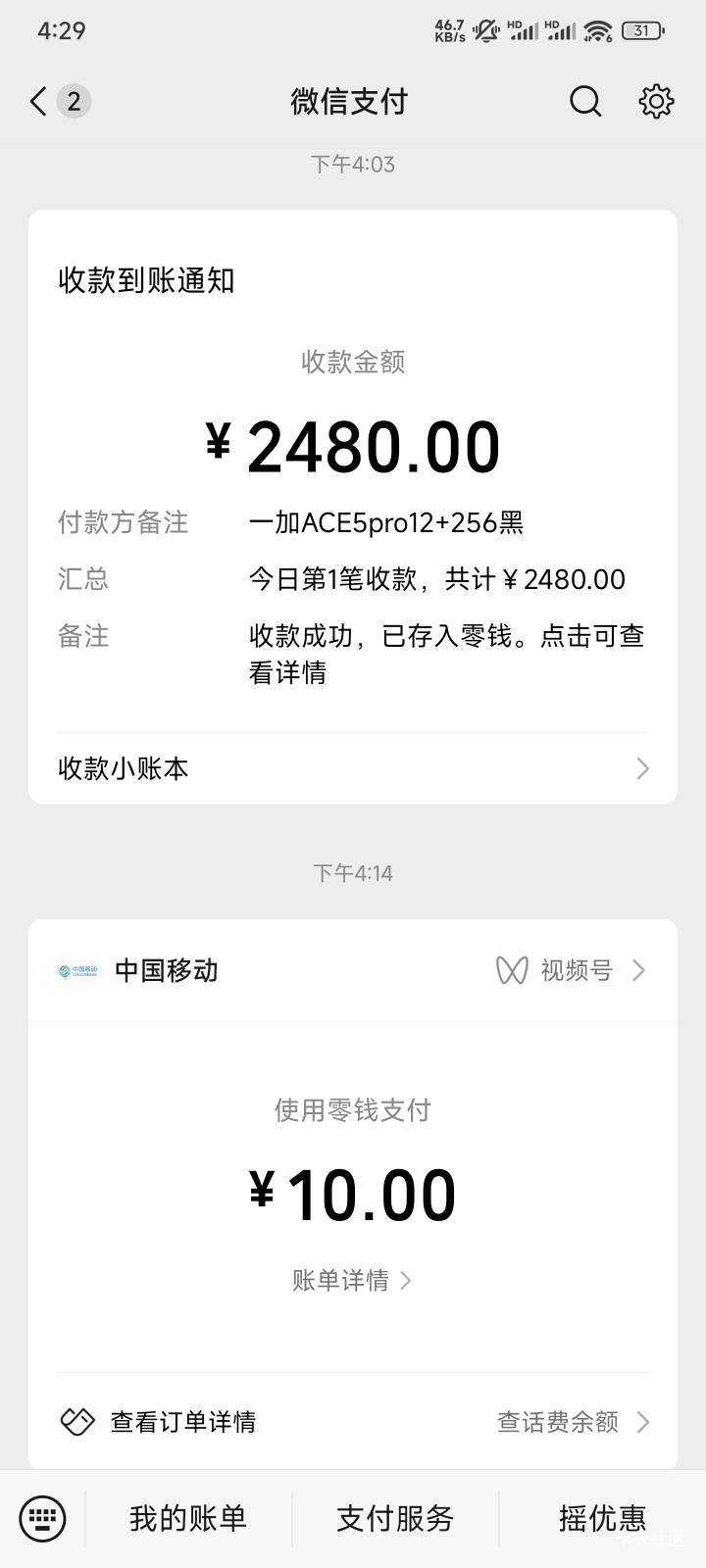Go back using the top-left arrow
This screenshot has height=1568, width=706.
[39, 101]
